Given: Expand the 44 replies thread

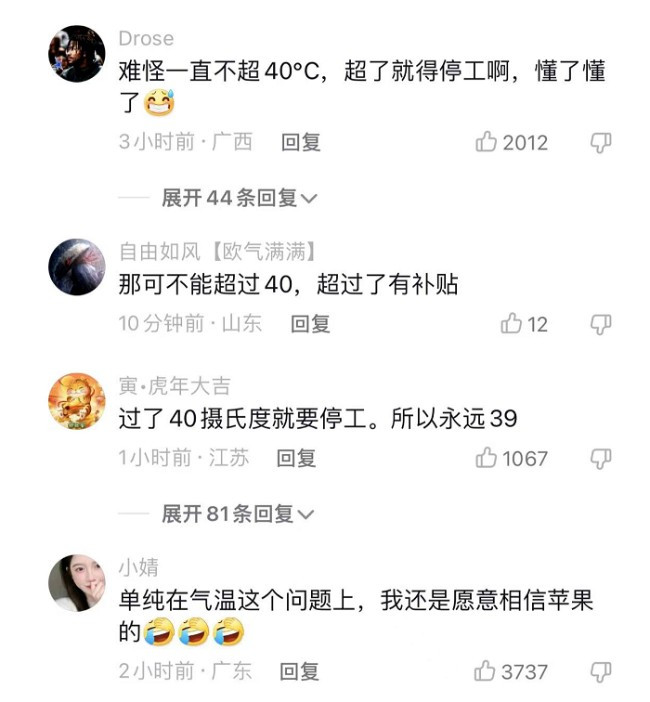Looking at the screenshot, I should pyautogui.click(x=240, y=198).
